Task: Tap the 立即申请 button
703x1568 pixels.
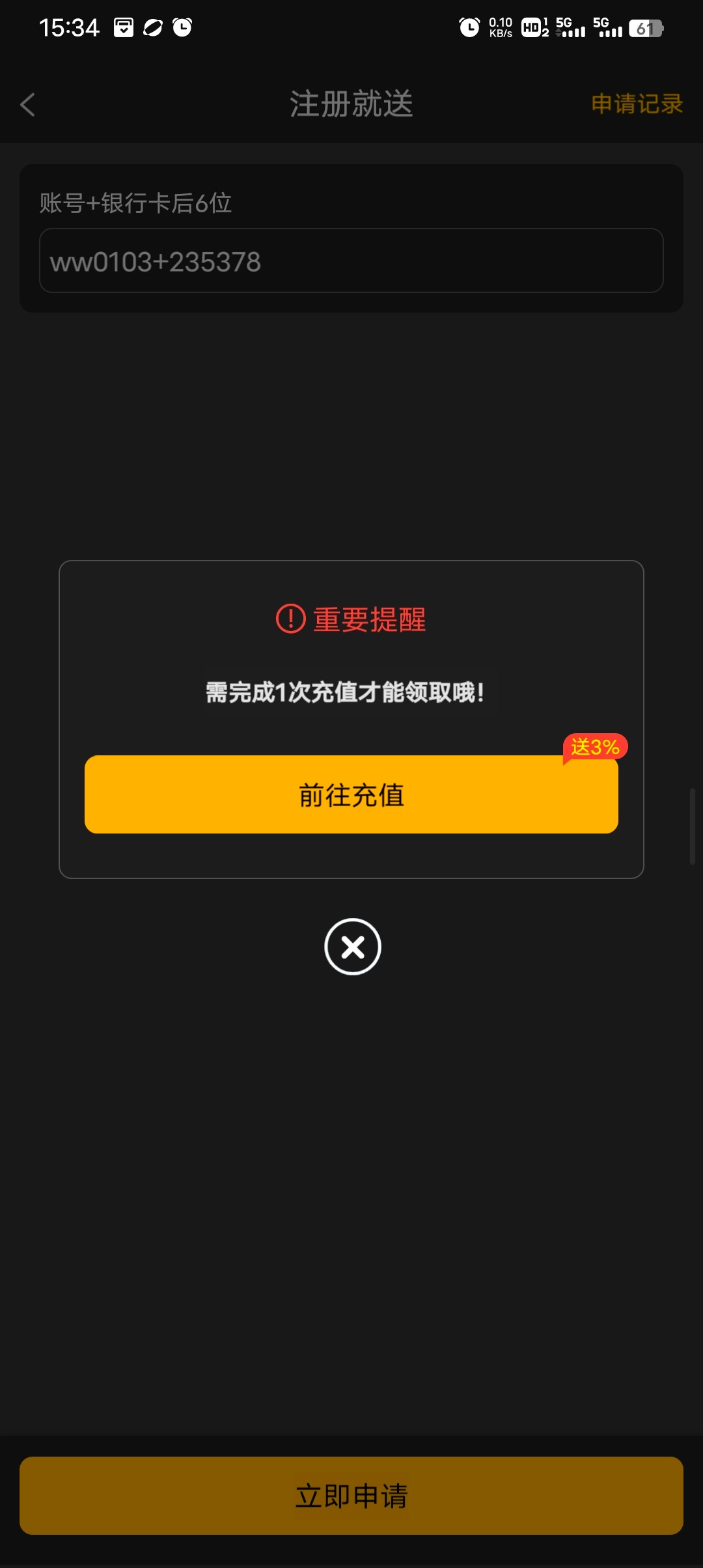Action: tap(351, 1495)
